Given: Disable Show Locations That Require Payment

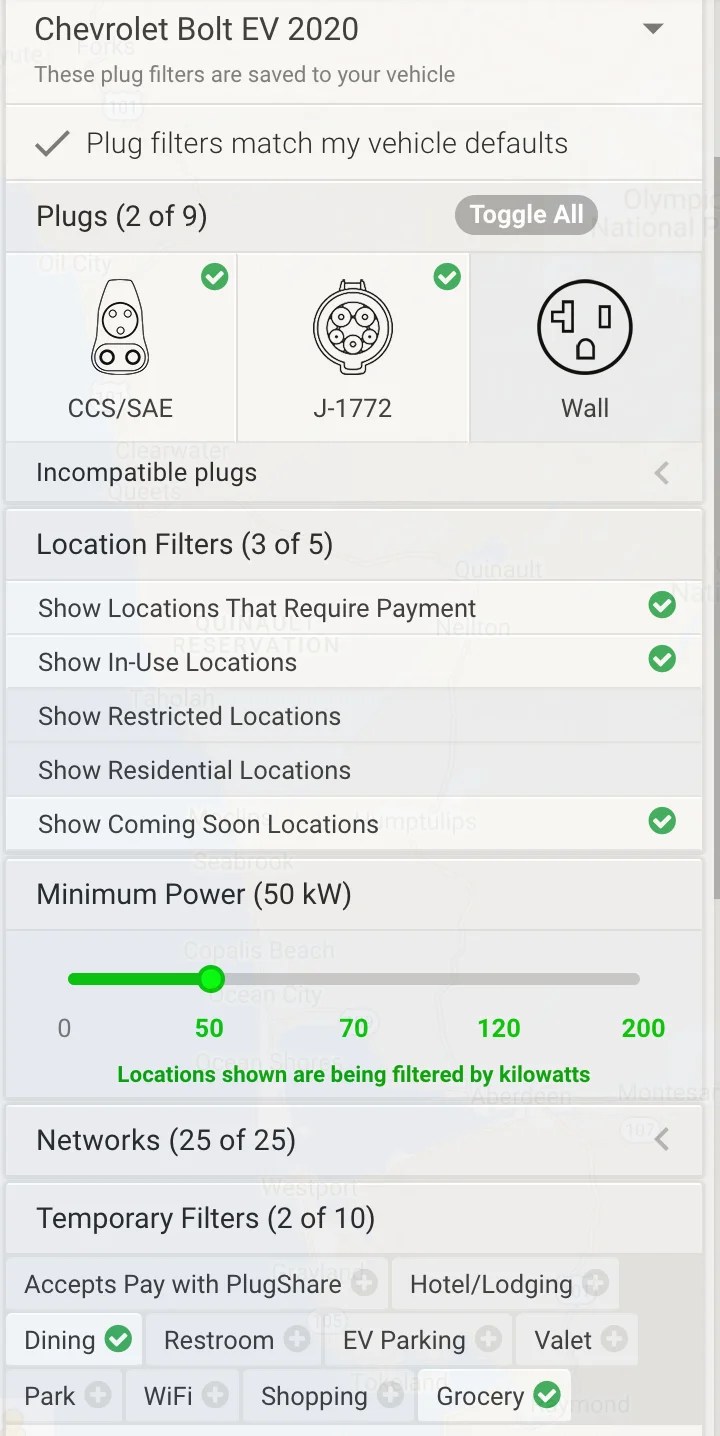Looking at the screenshot, I should [x=662, y=605].
